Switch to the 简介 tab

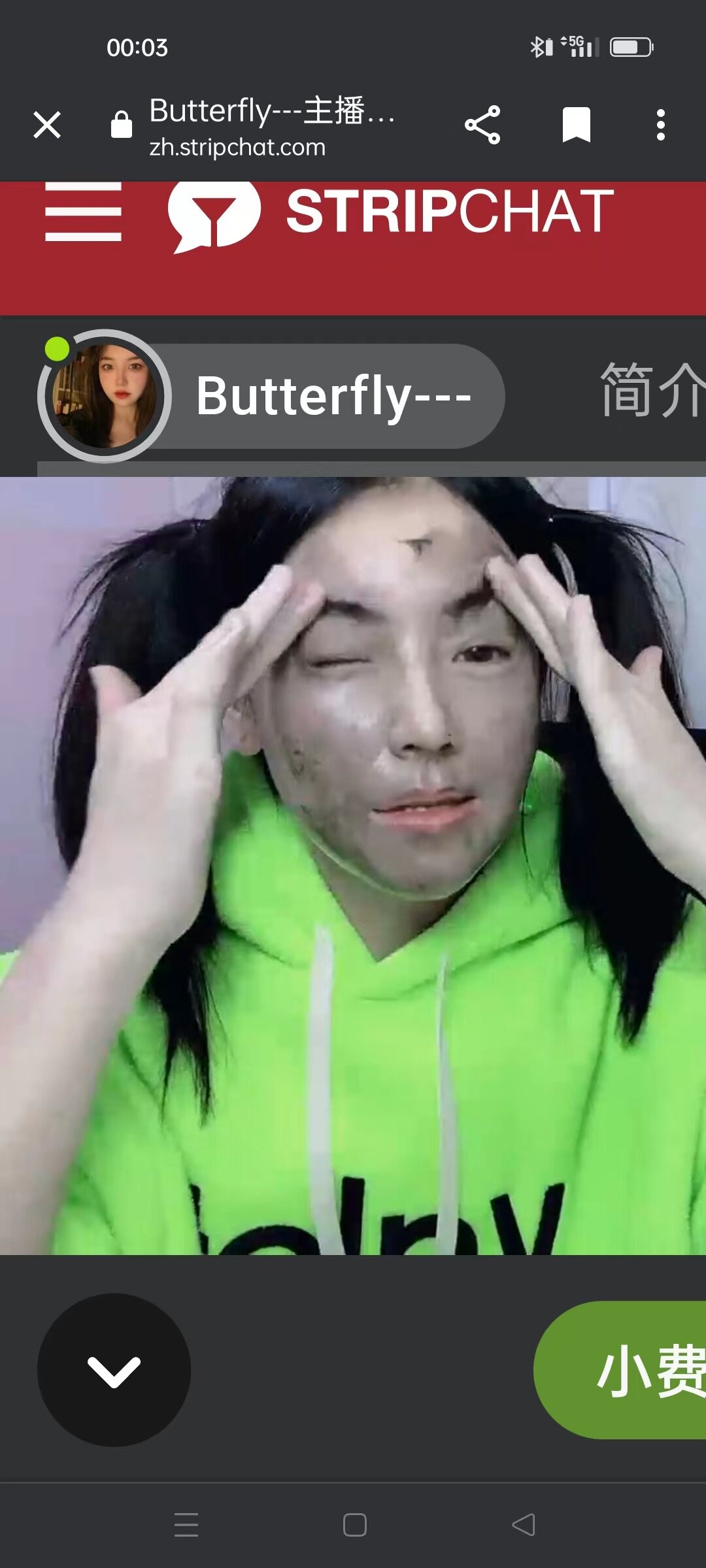coord(650,391)
